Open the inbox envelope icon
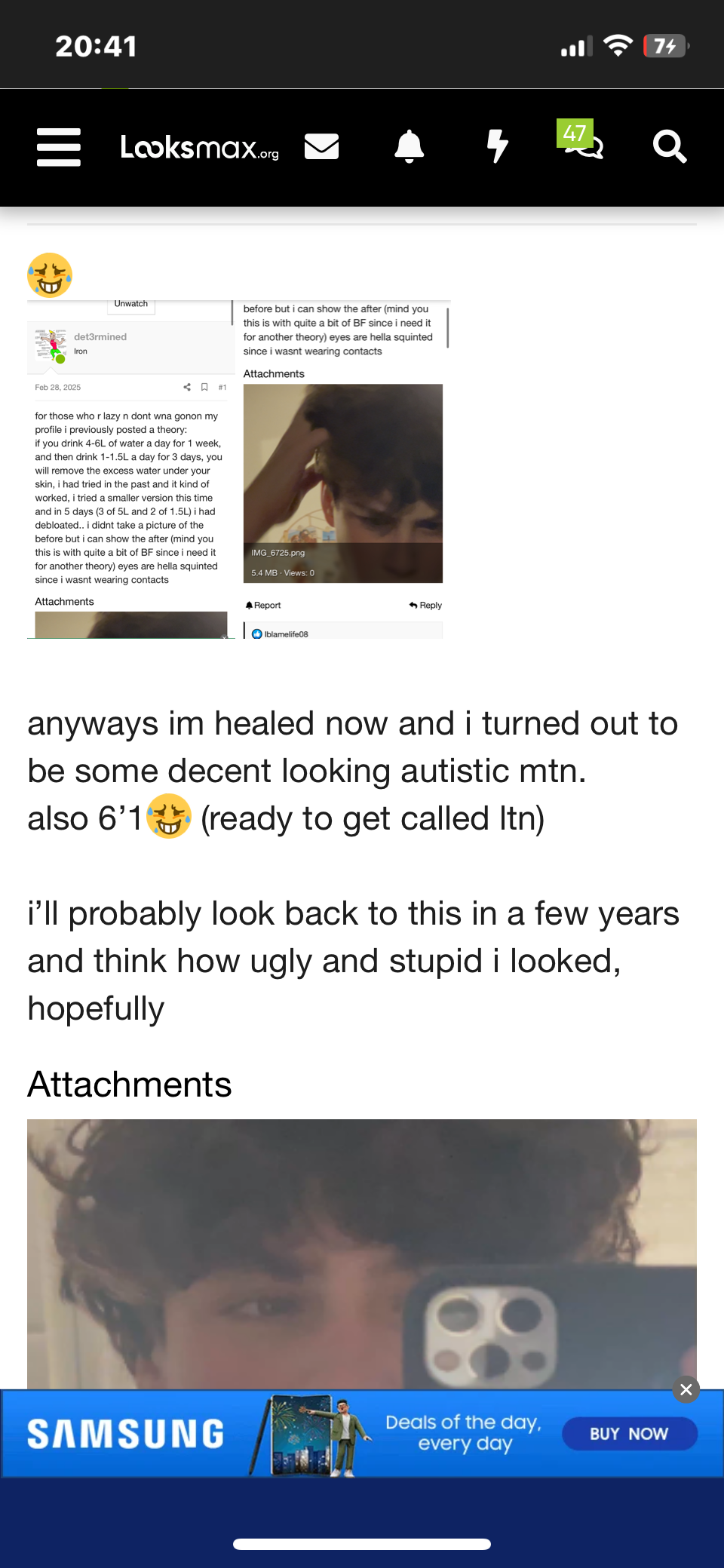Screen dimensions: 724x1568 pos(321,146)
